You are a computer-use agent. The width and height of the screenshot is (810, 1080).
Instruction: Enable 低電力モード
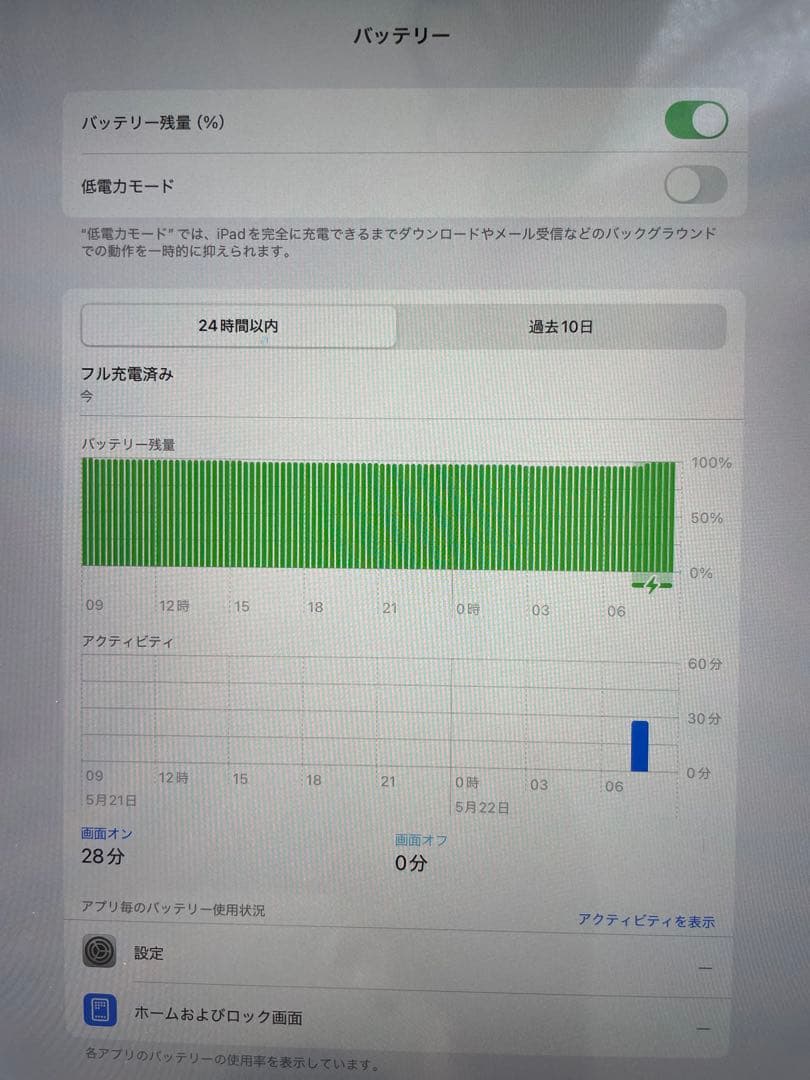pyautogui.click(x=696, y=186)
